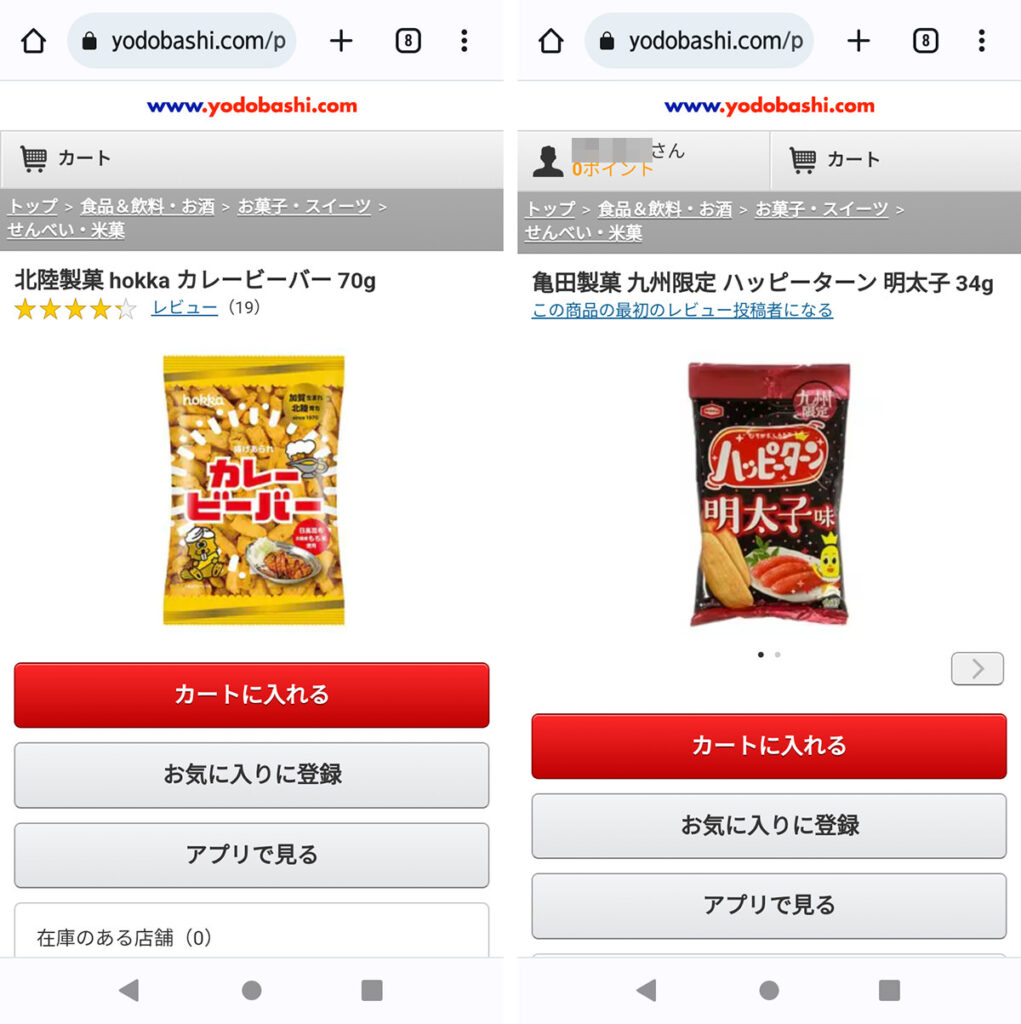Open the tab switcher on the カレービーバー page

click(408, 41)
